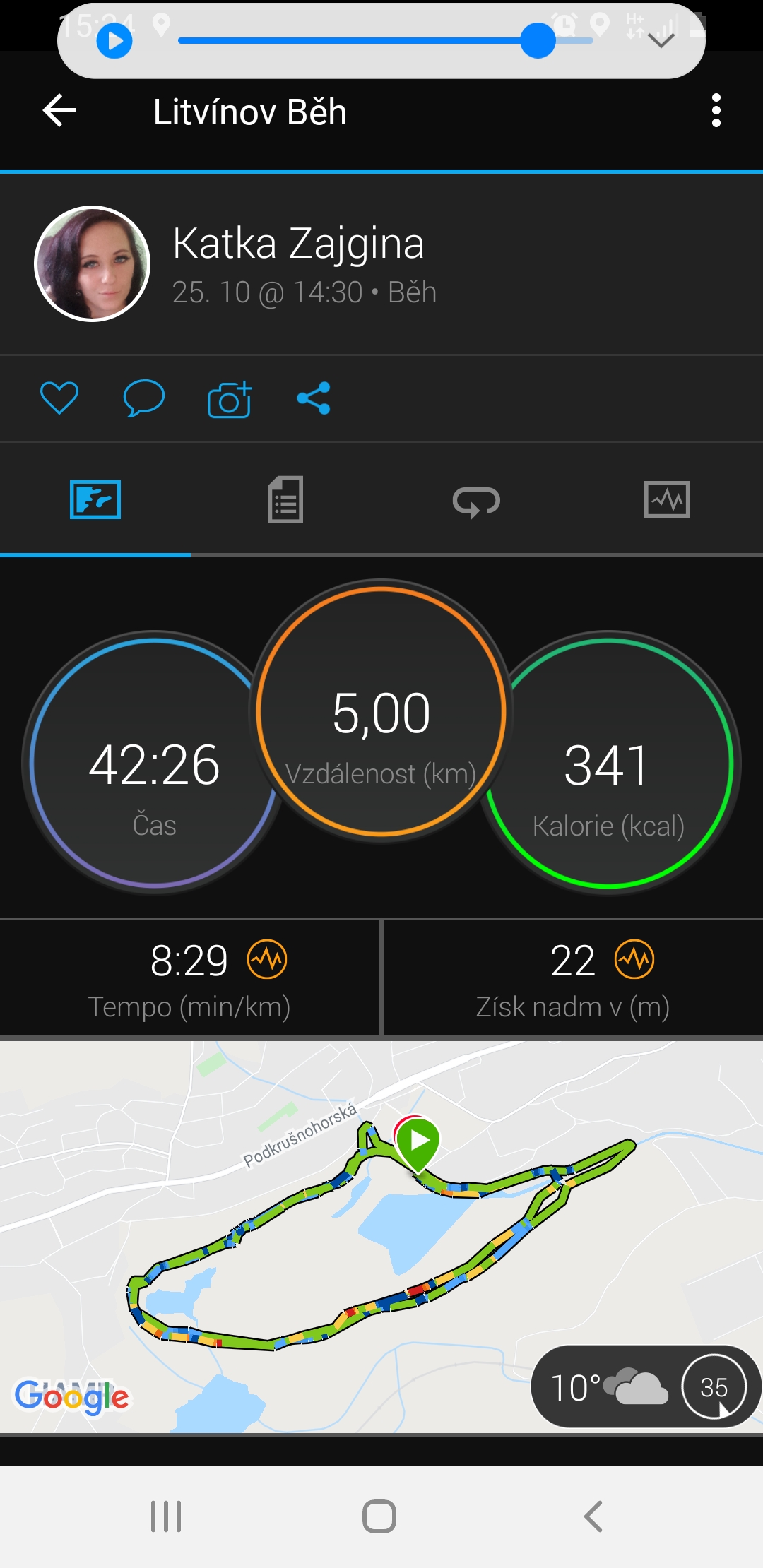The width and height of the screenshot is (763, 1568).
Task: Open the route map
Action: coord(381,1237)
